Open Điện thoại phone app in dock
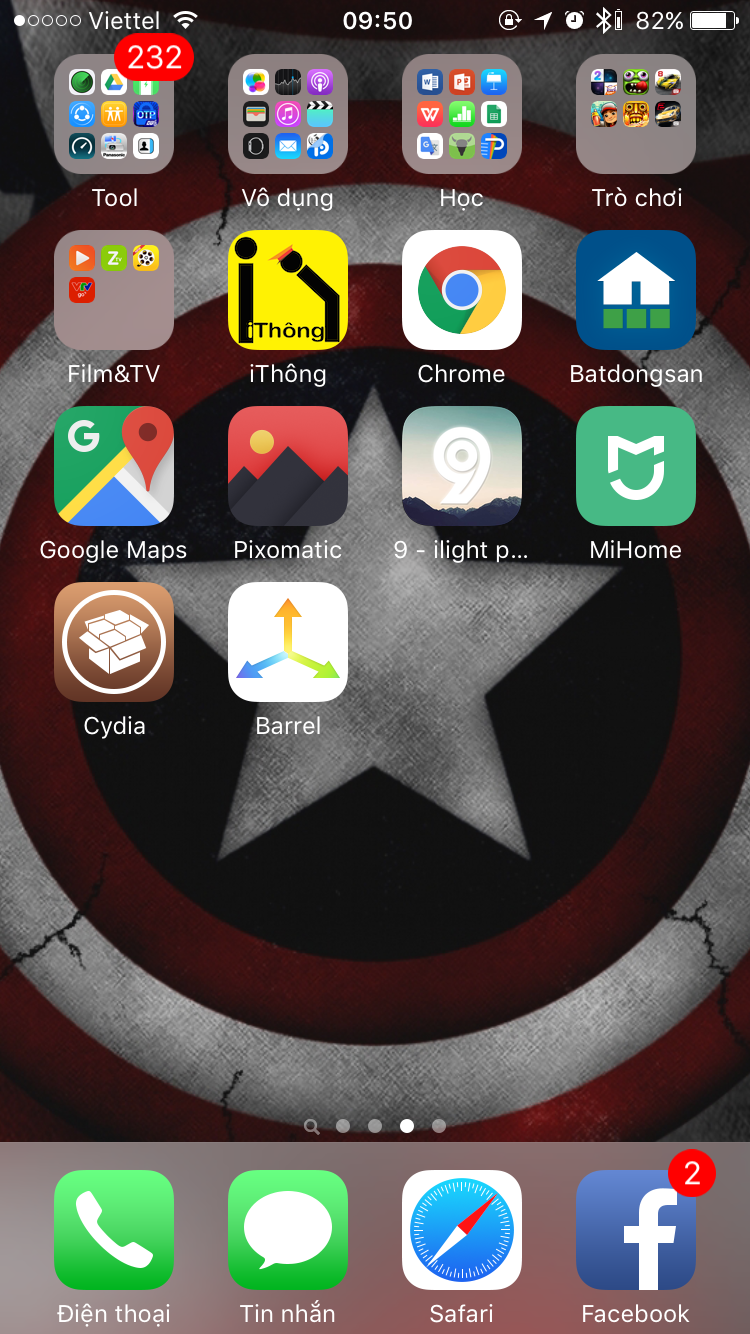750x1334 pixels. click(114, 1230)
